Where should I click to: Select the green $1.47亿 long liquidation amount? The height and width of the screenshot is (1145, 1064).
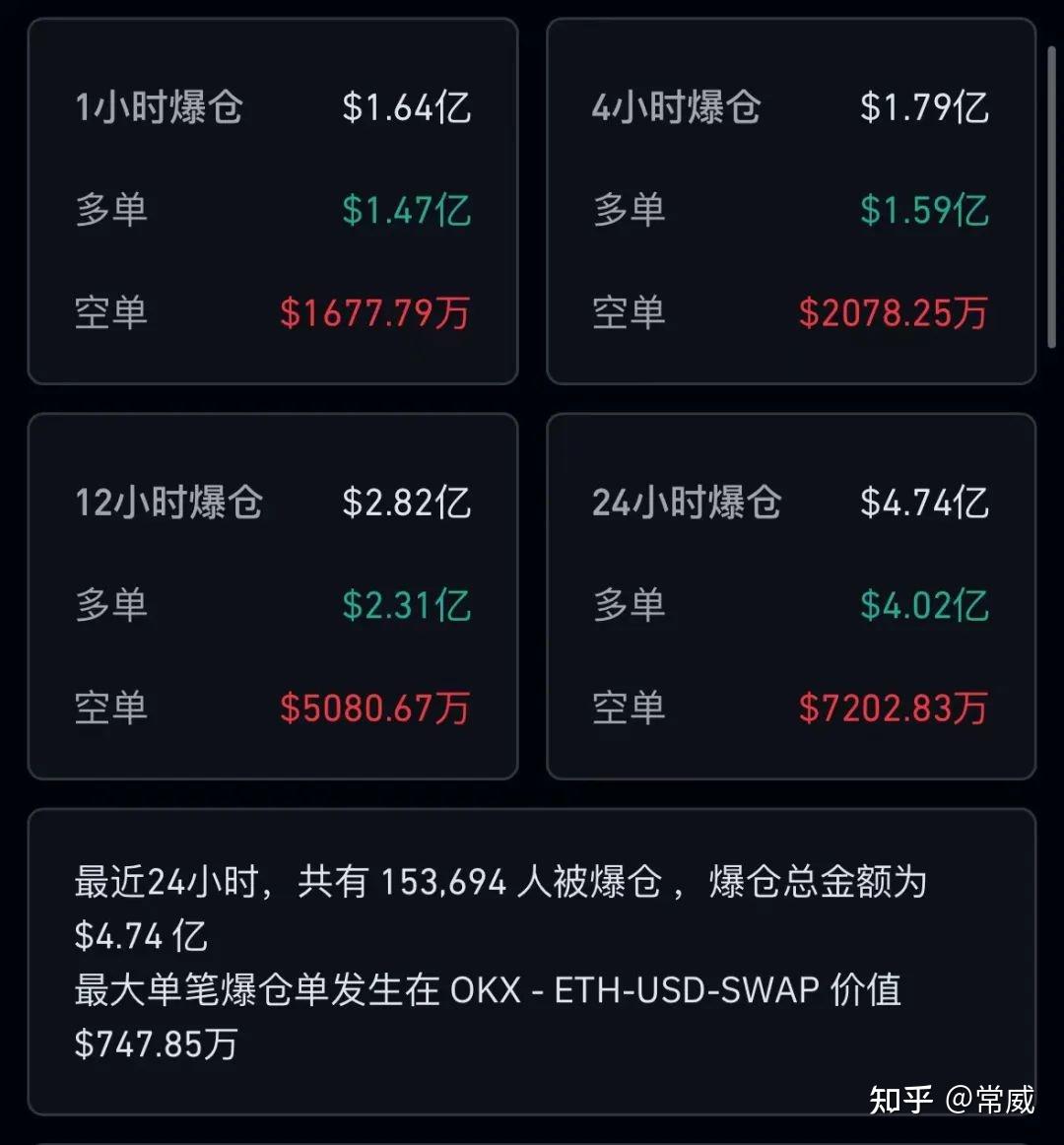pyautogui.click(x=408, y=210)
